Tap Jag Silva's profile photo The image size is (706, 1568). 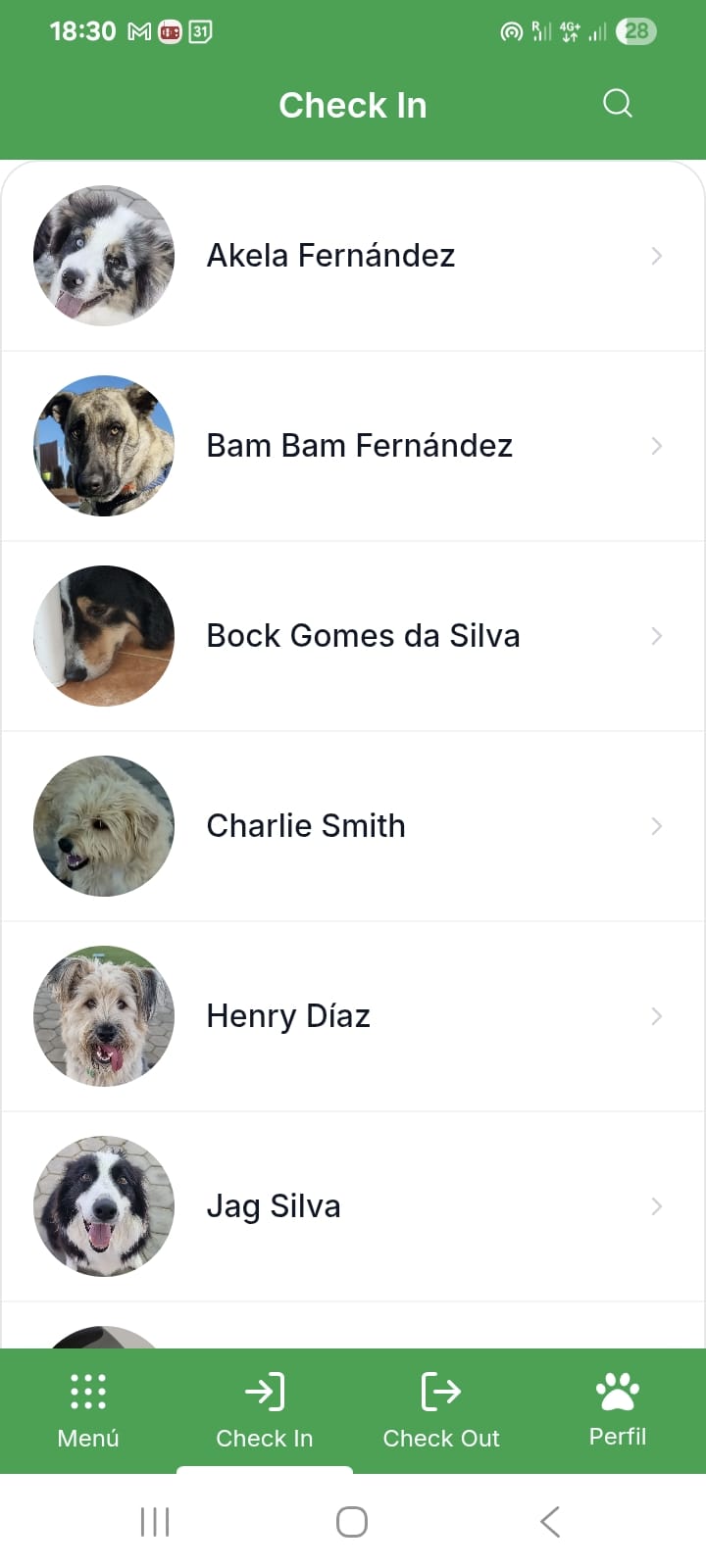[x=103, y=1206]
